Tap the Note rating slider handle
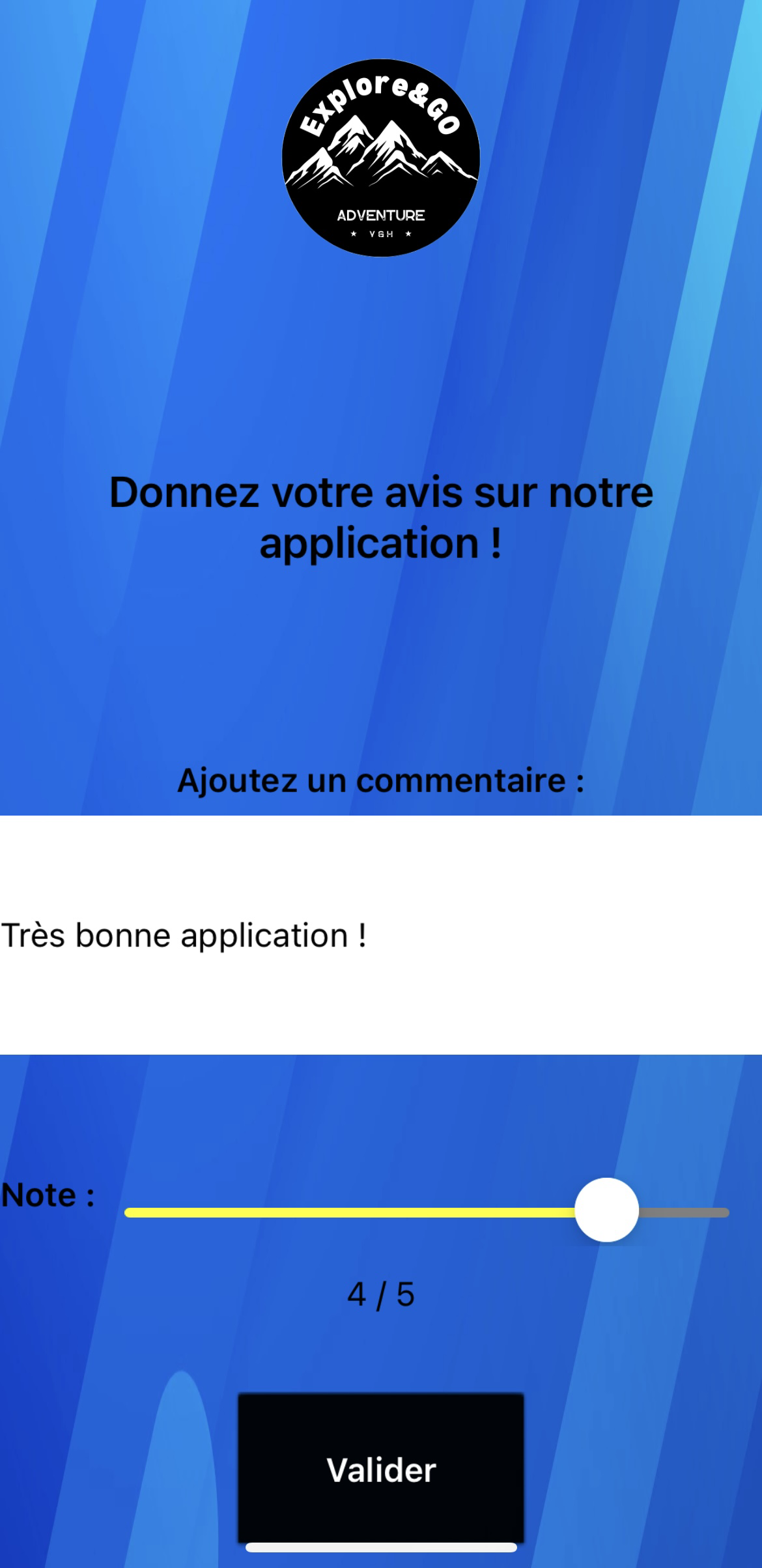 pos(606,1210)
